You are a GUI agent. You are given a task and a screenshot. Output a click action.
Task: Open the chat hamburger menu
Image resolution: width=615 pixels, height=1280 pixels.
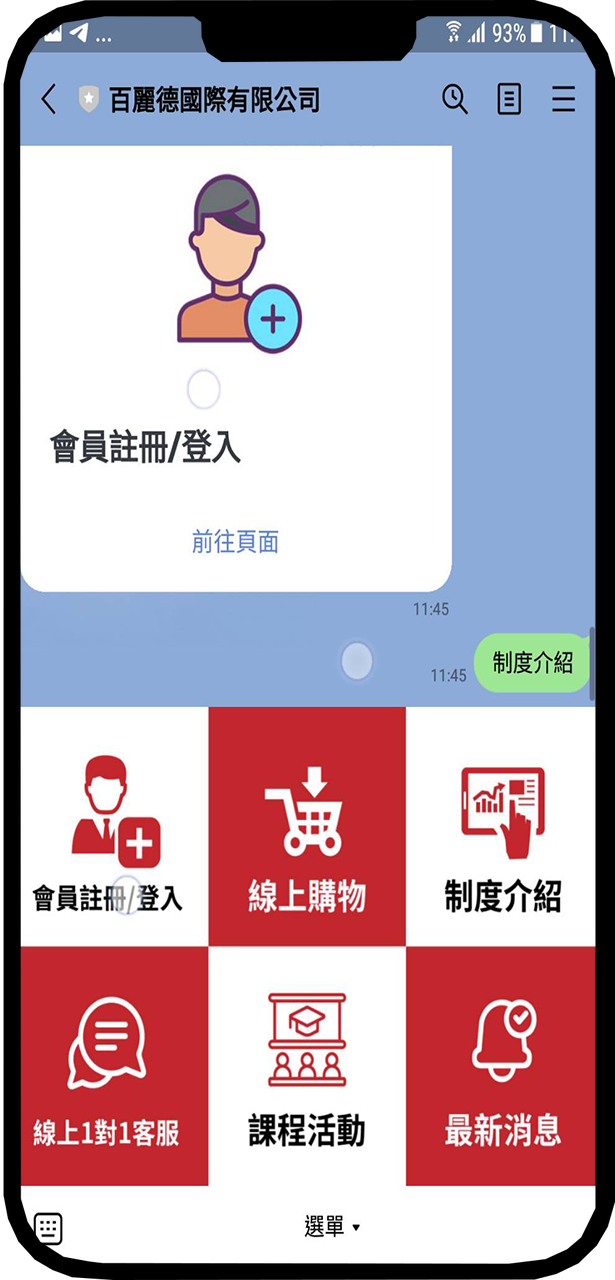click(x=563, y=99)
